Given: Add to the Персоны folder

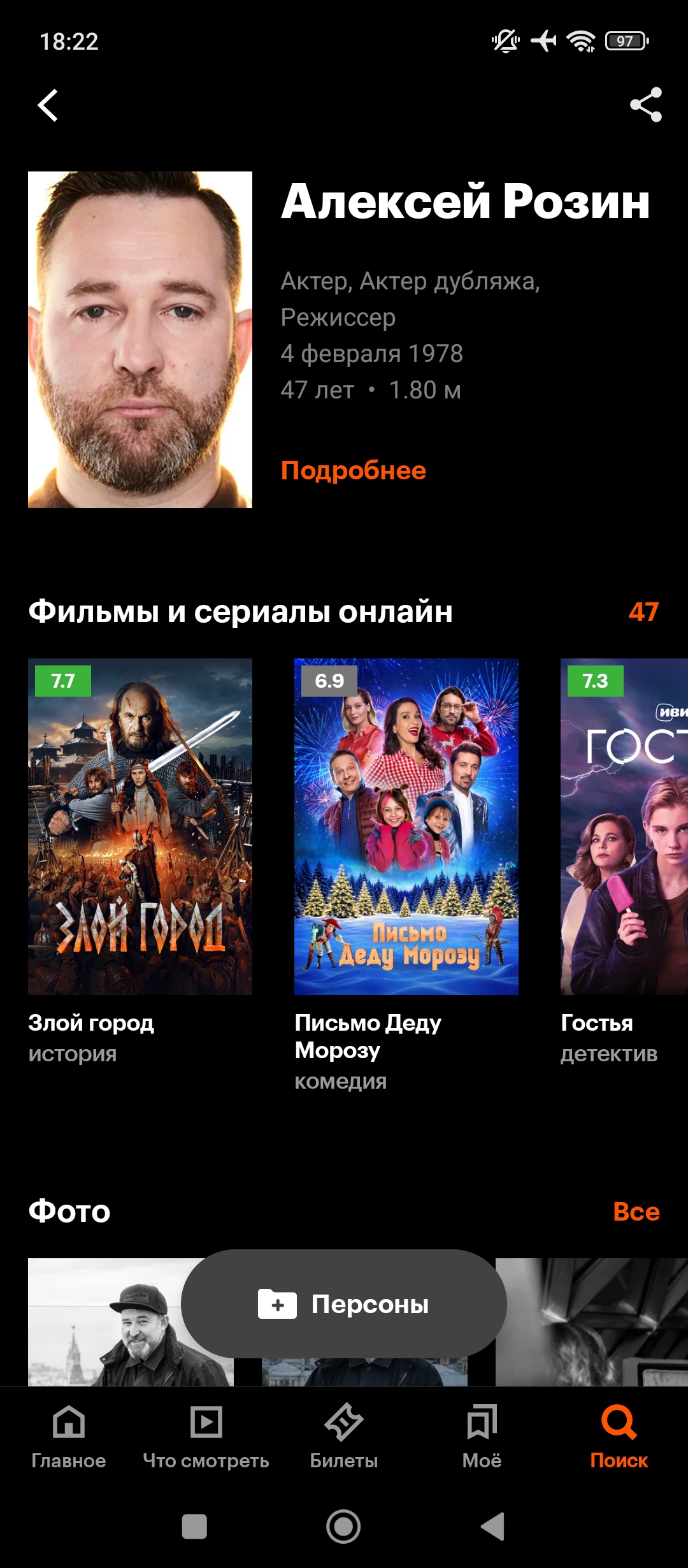Looking at the screenshot, I should click(344, 1304).
